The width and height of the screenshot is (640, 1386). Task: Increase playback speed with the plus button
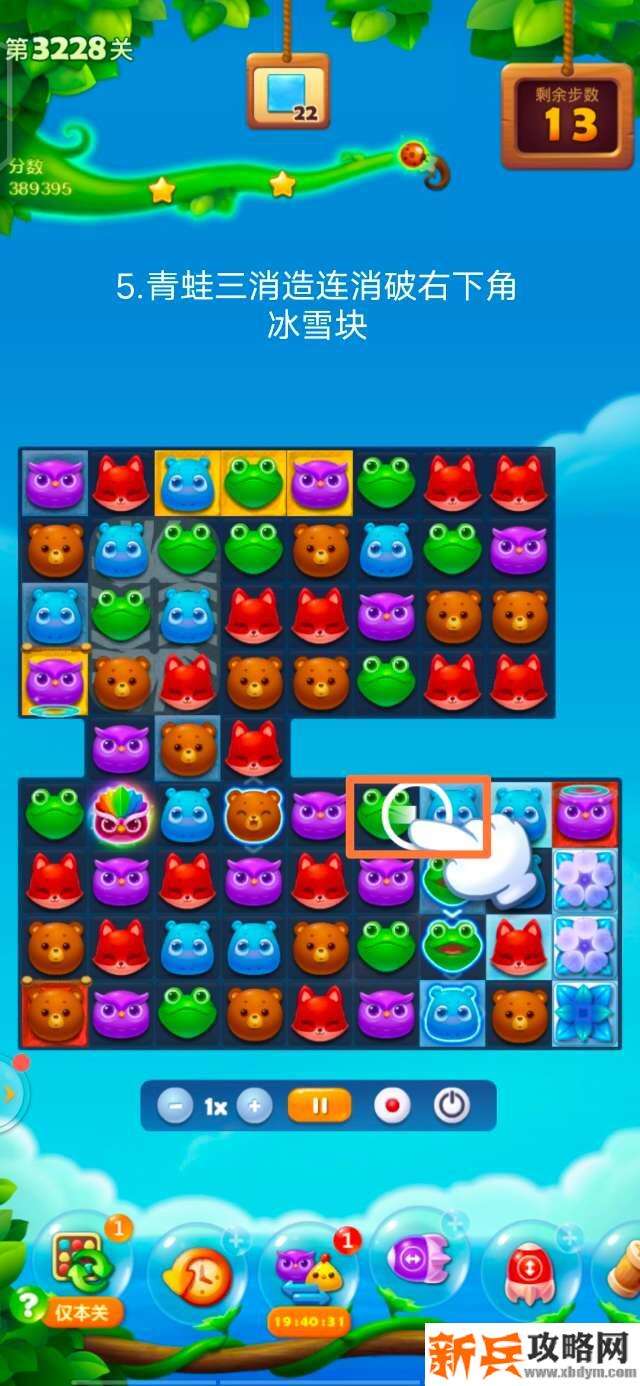pos(255,1106)
